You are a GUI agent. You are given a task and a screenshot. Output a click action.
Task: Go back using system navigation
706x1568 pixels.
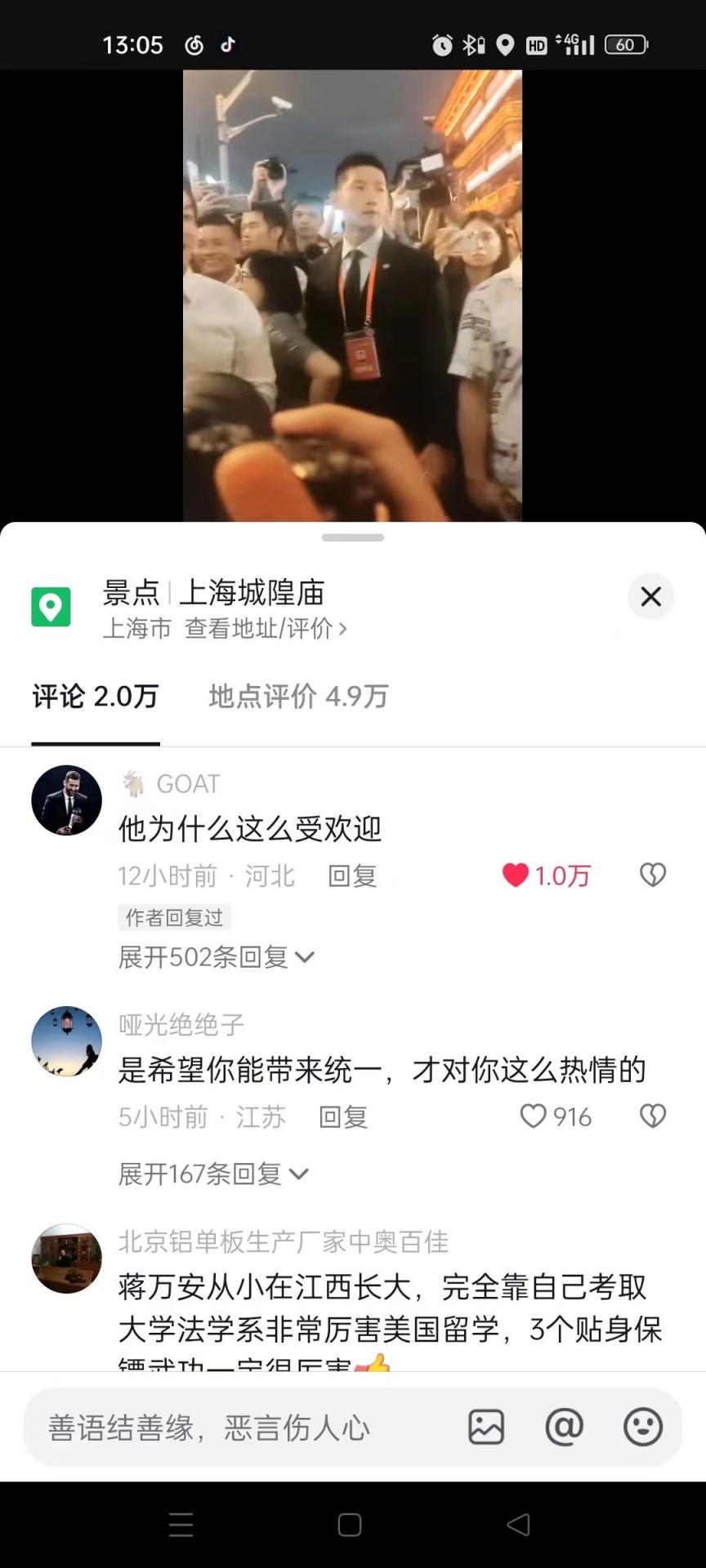518,1525
